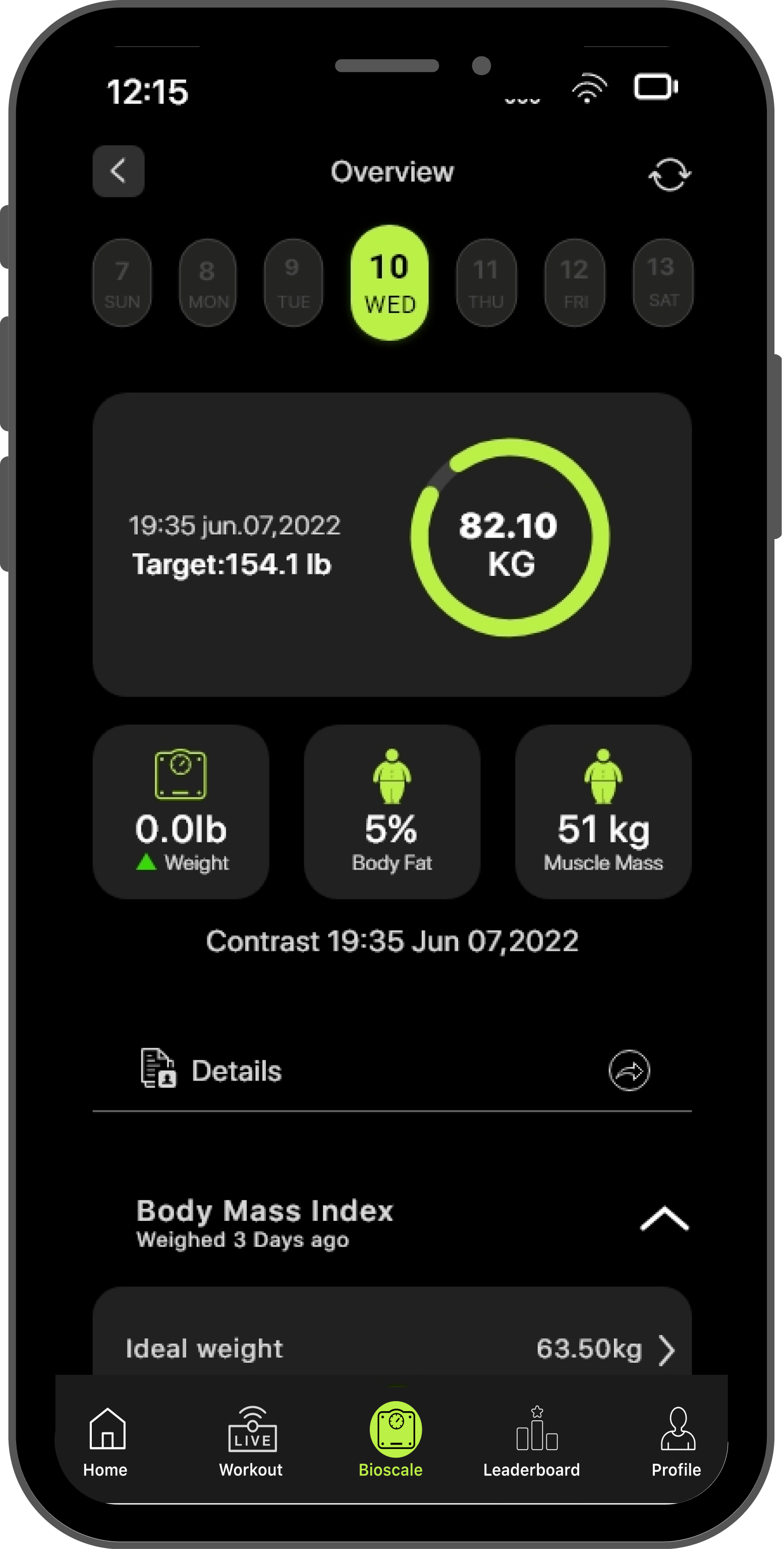Select Tuesday 9 in the date strip

click(294, 283)
